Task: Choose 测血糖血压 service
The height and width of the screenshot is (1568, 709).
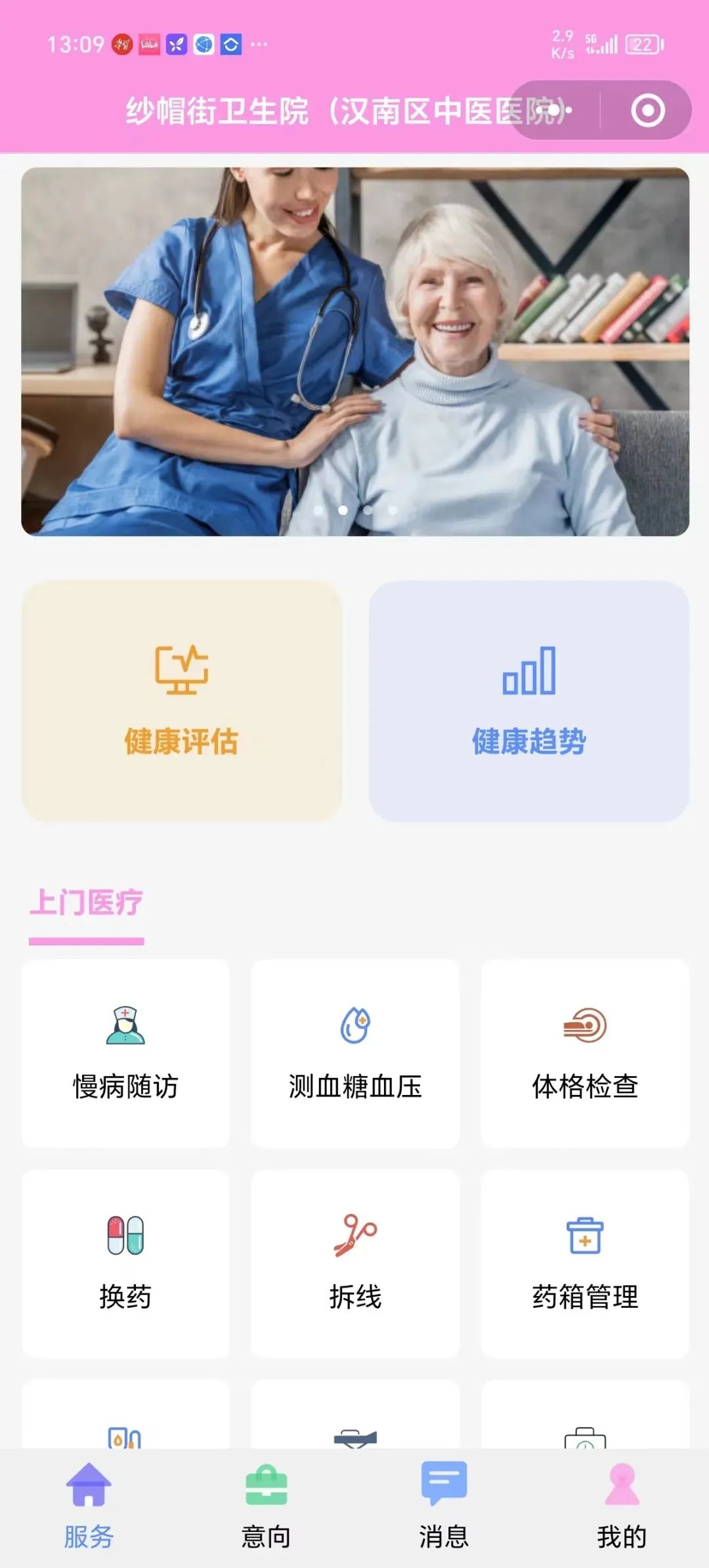Action: pos(355,1053)
